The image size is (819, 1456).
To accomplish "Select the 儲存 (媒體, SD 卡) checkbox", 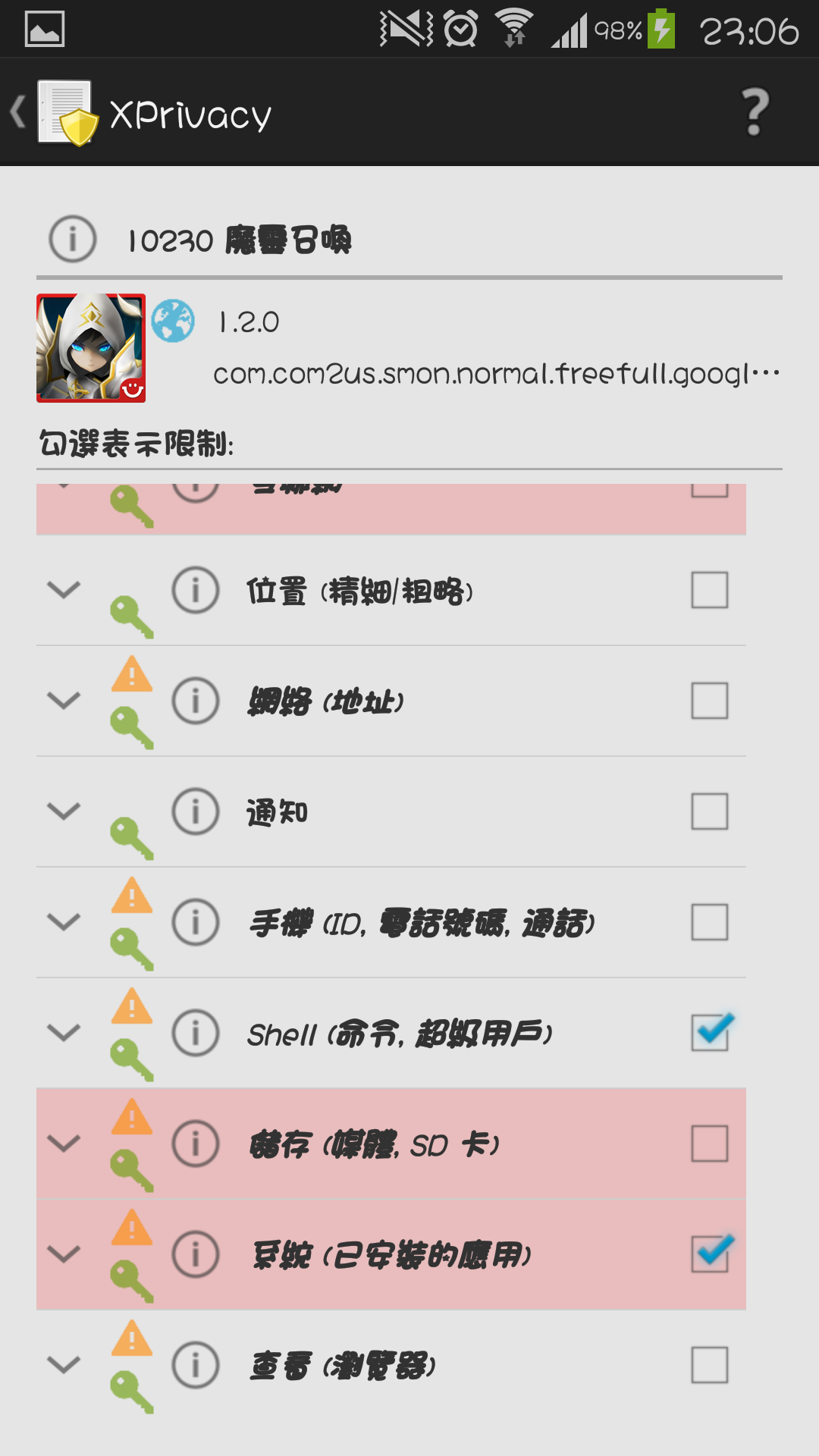I will pos(709,1144).
